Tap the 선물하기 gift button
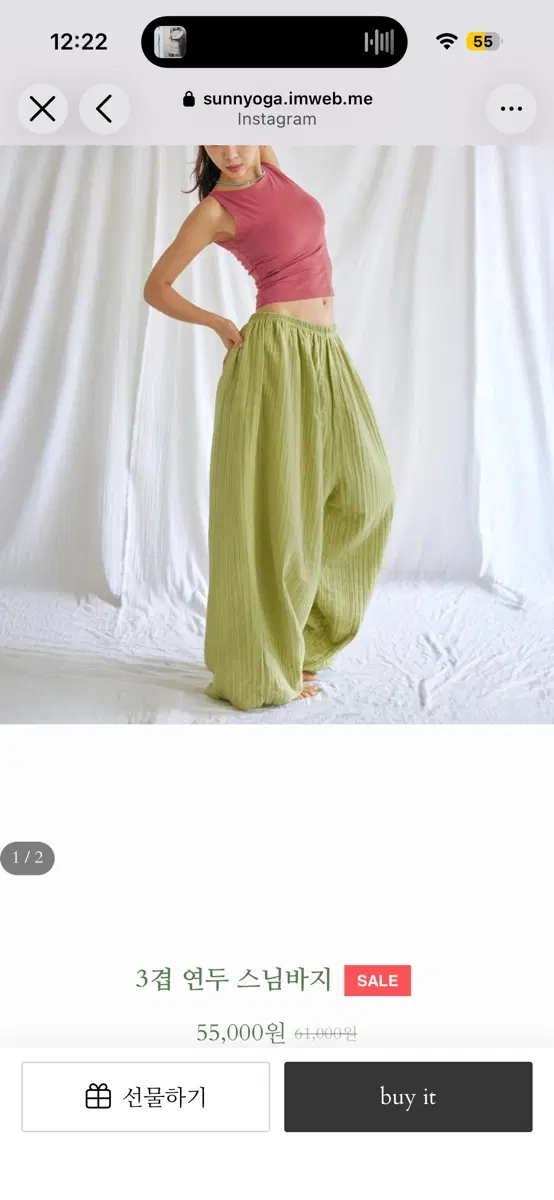The height and width of the screenshot is (1200, 554). [146, 1097]
